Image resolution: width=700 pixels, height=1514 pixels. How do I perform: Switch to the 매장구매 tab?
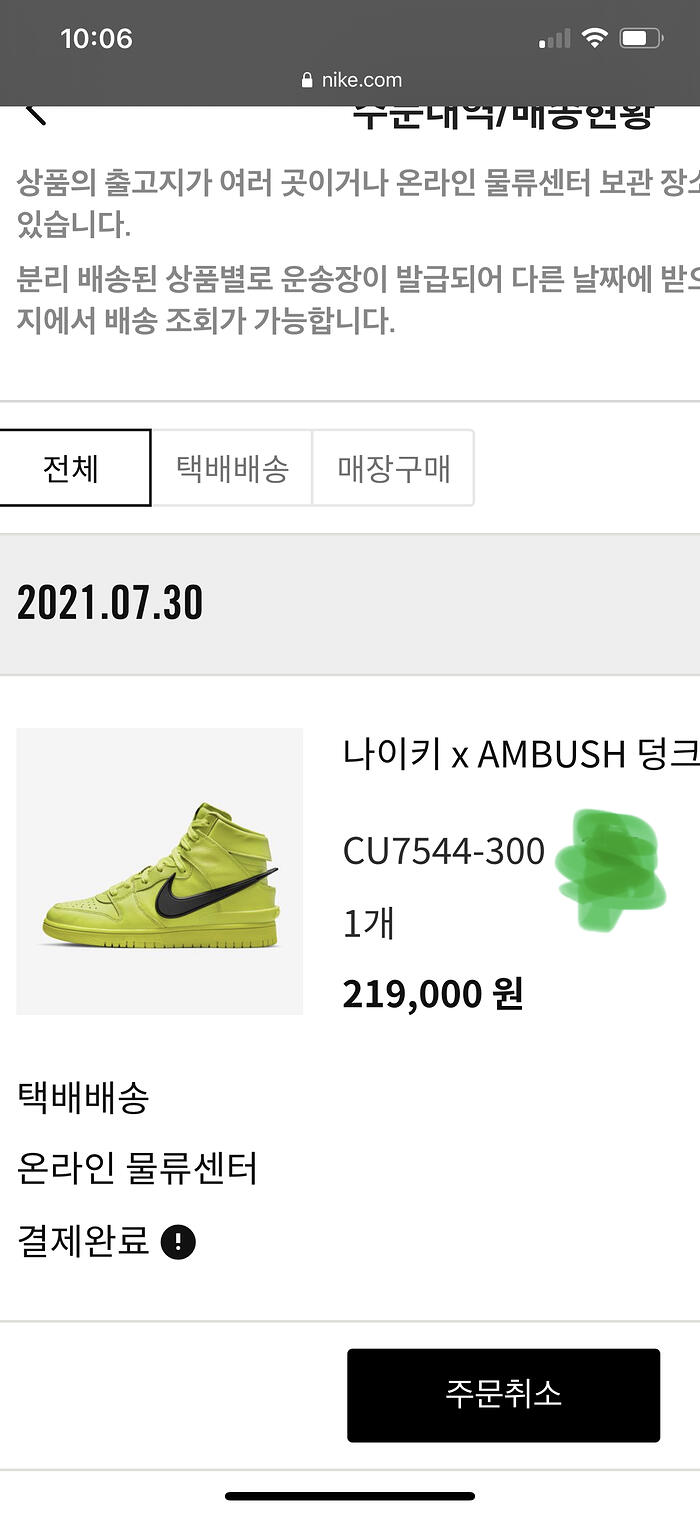pyautogui.click(x=393, y=468)
